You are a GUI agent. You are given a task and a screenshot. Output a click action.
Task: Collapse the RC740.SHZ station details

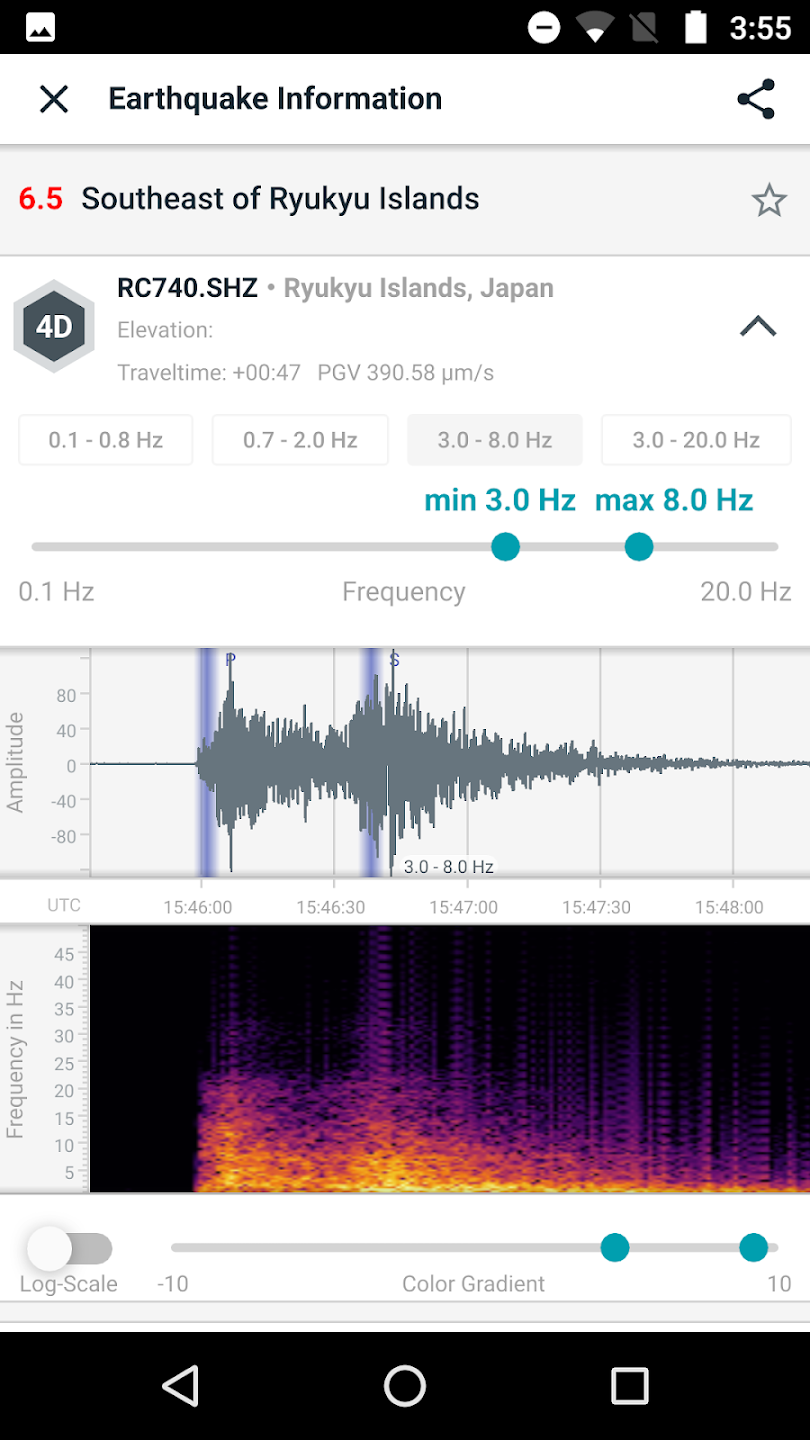click(x=758, y=326)
